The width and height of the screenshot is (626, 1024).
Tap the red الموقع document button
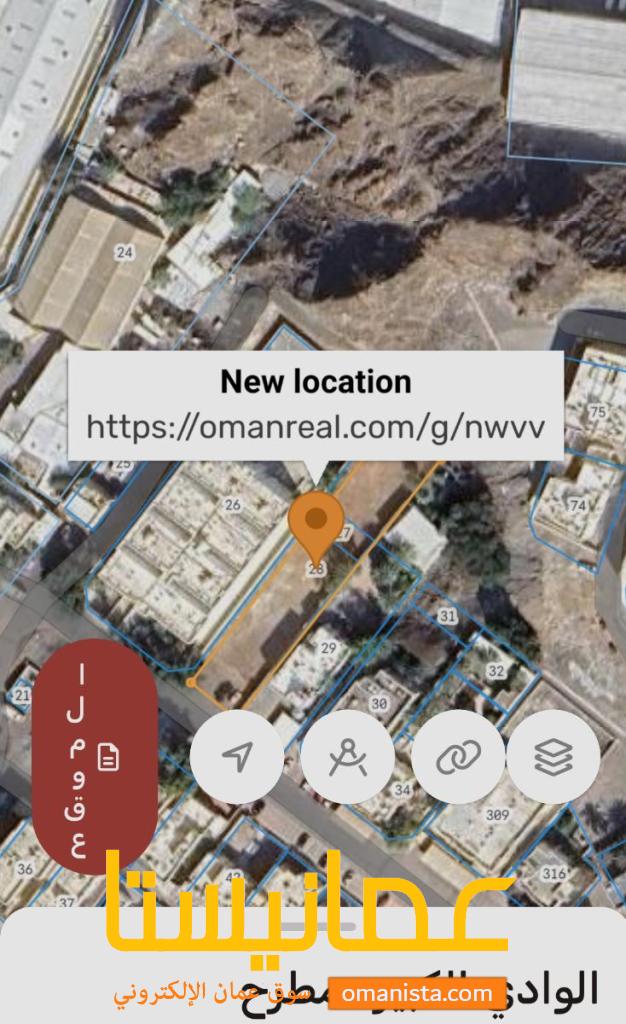95,756
